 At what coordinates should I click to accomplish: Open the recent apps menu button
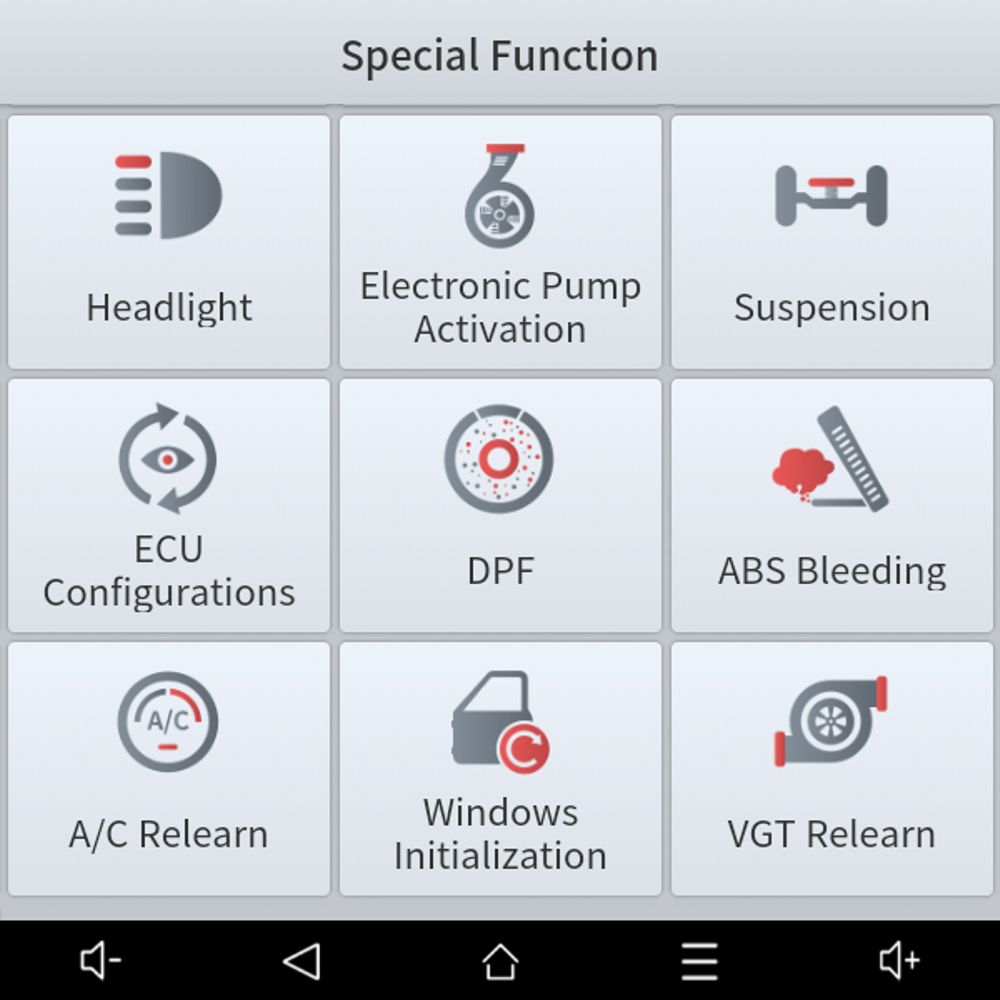[x=700, y=961]
